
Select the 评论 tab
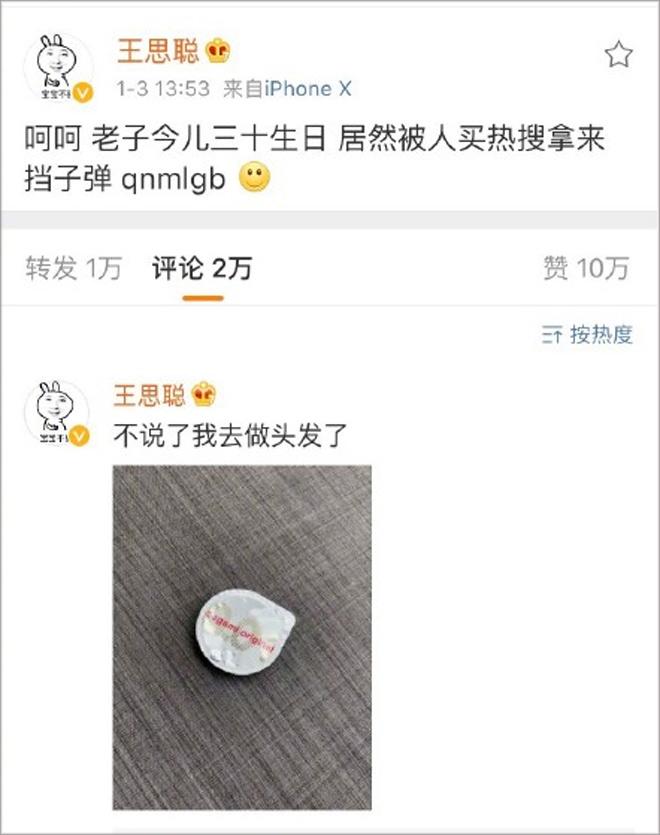(202, 267)
